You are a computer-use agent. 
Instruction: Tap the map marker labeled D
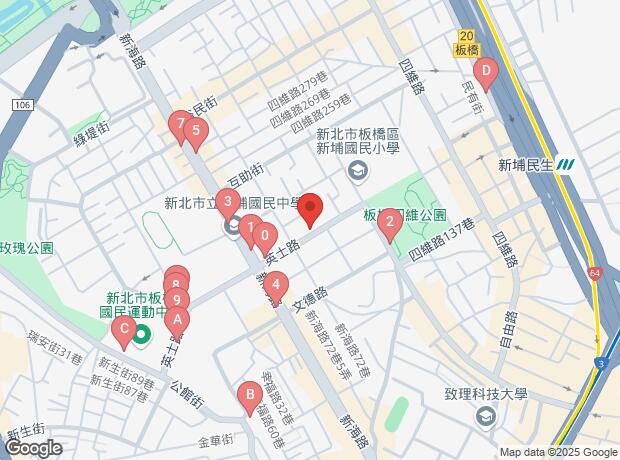click(485, 72)
